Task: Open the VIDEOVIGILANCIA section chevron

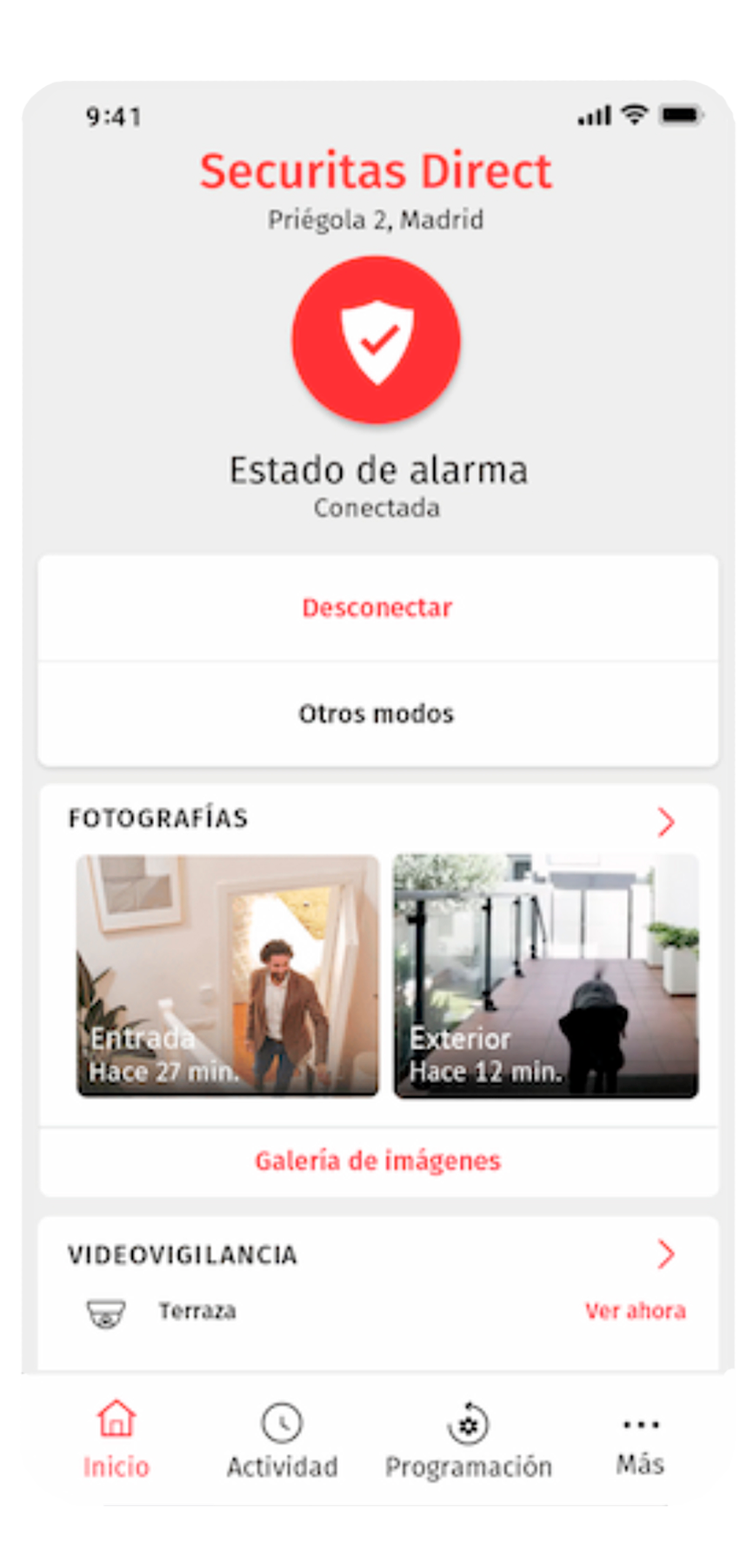Action: pos(666,1254)
